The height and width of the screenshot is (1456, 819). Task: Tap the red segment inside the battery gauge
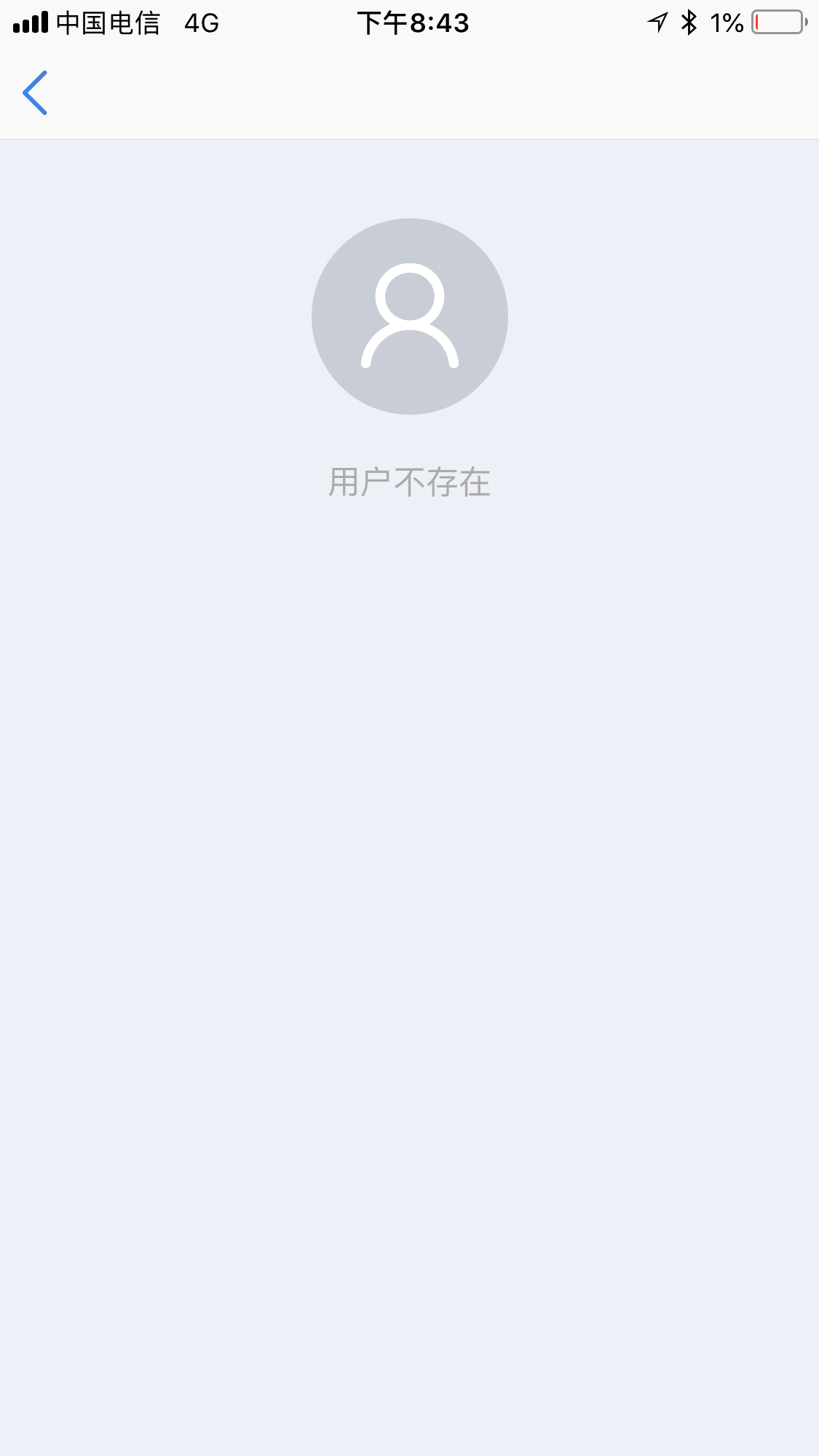[758, 23]
